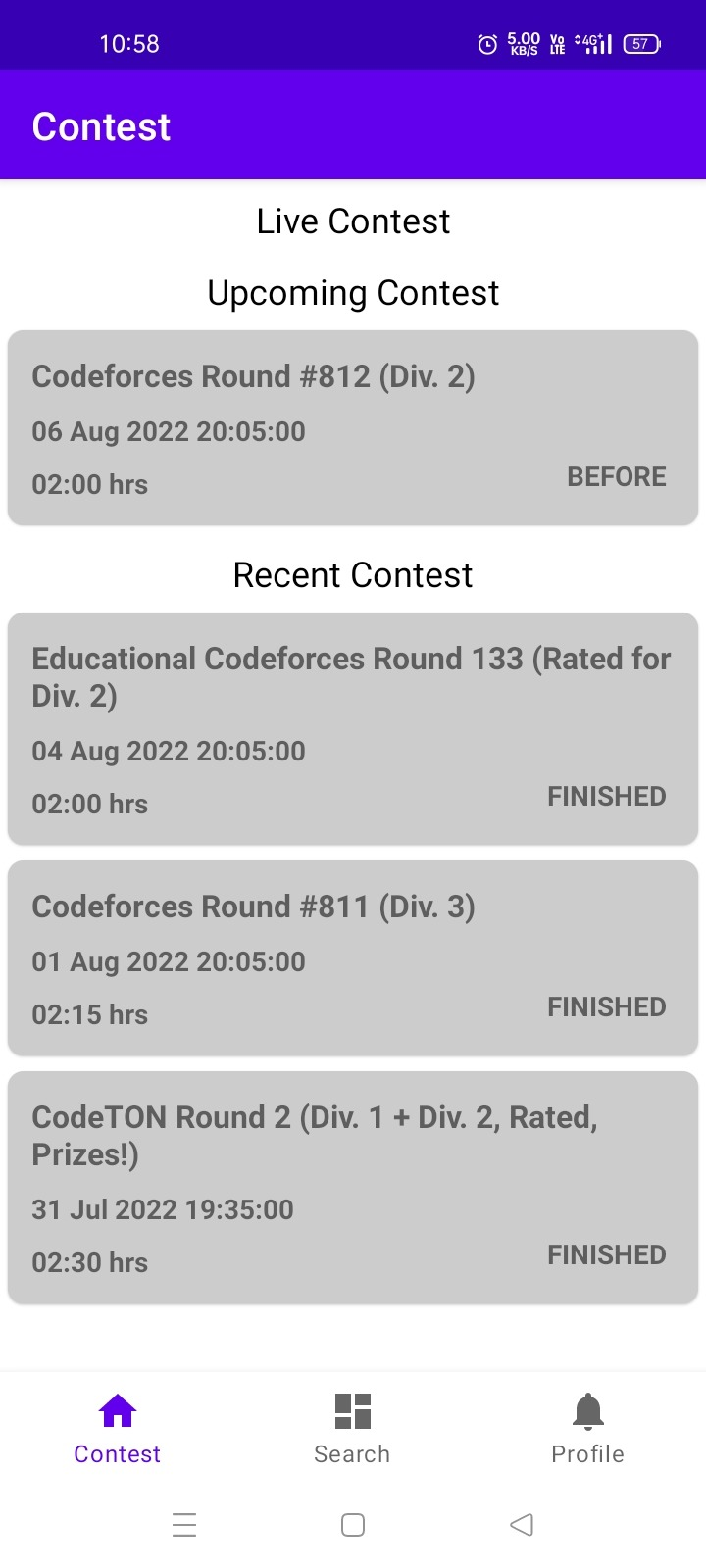Select the Contest tab label
This screenshot has height=1568, width=706.
117,1453
